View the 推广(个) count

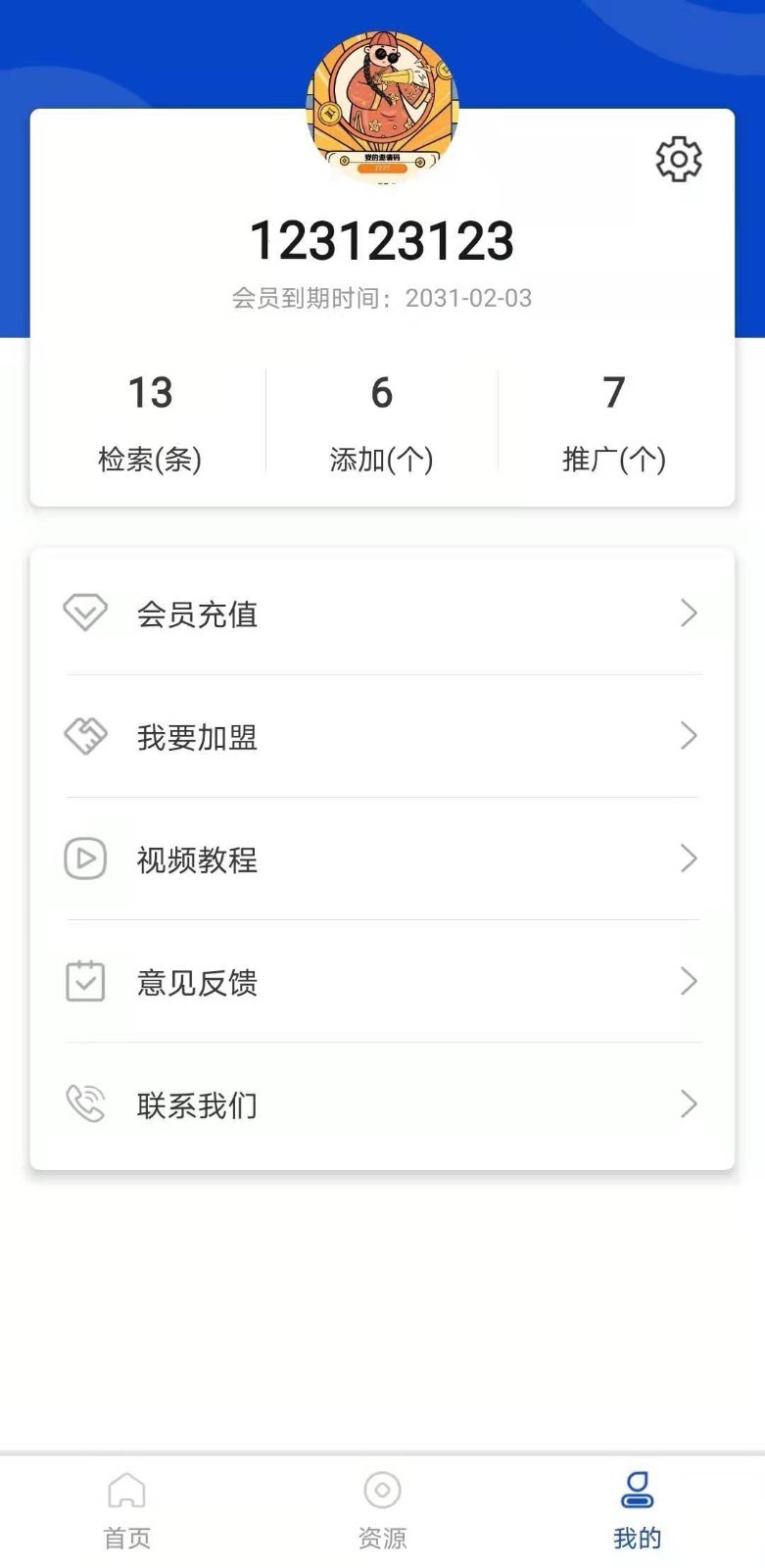(614, 421)
